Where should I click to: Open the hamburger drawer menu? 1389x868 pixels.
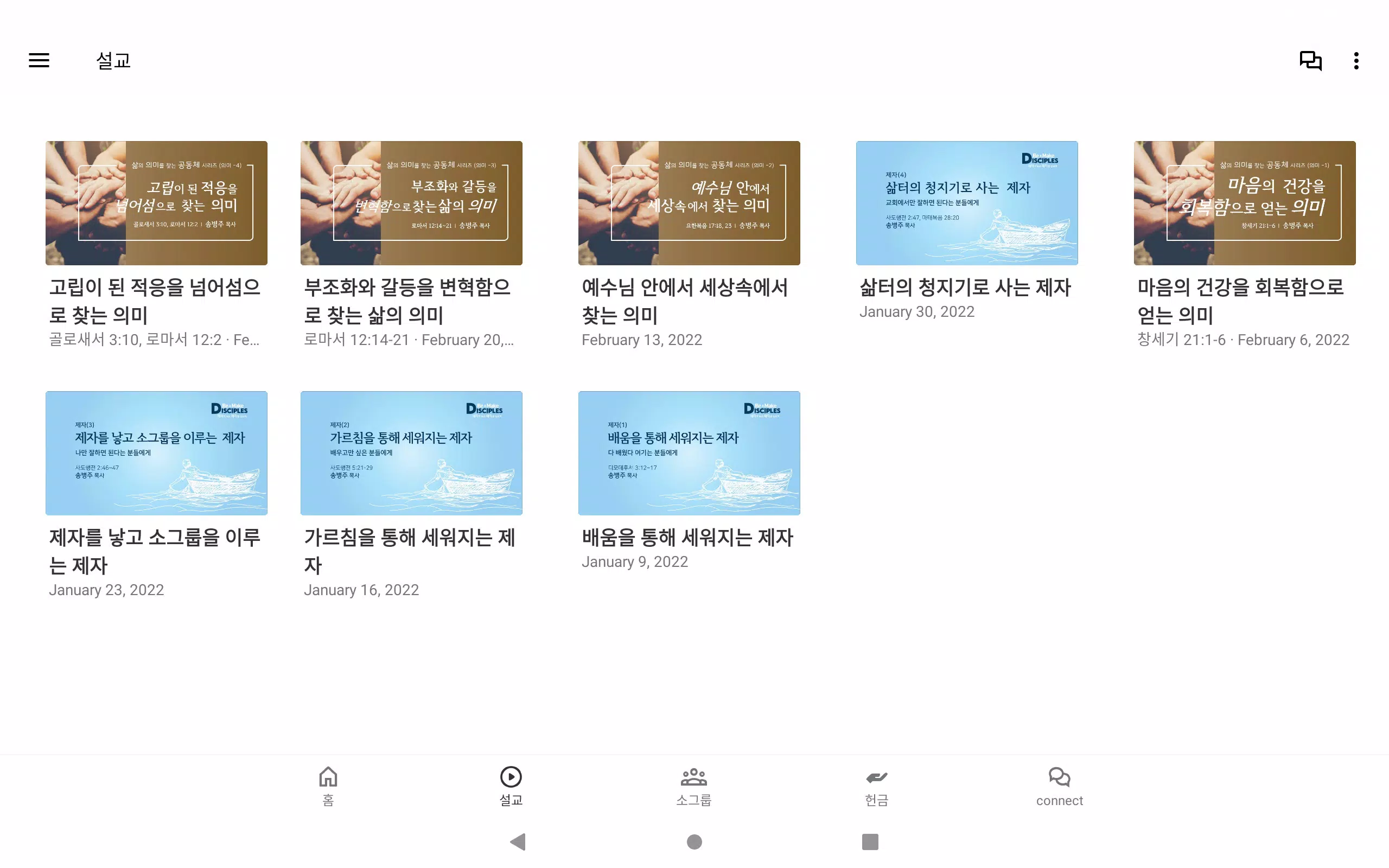tap(39, 60)
